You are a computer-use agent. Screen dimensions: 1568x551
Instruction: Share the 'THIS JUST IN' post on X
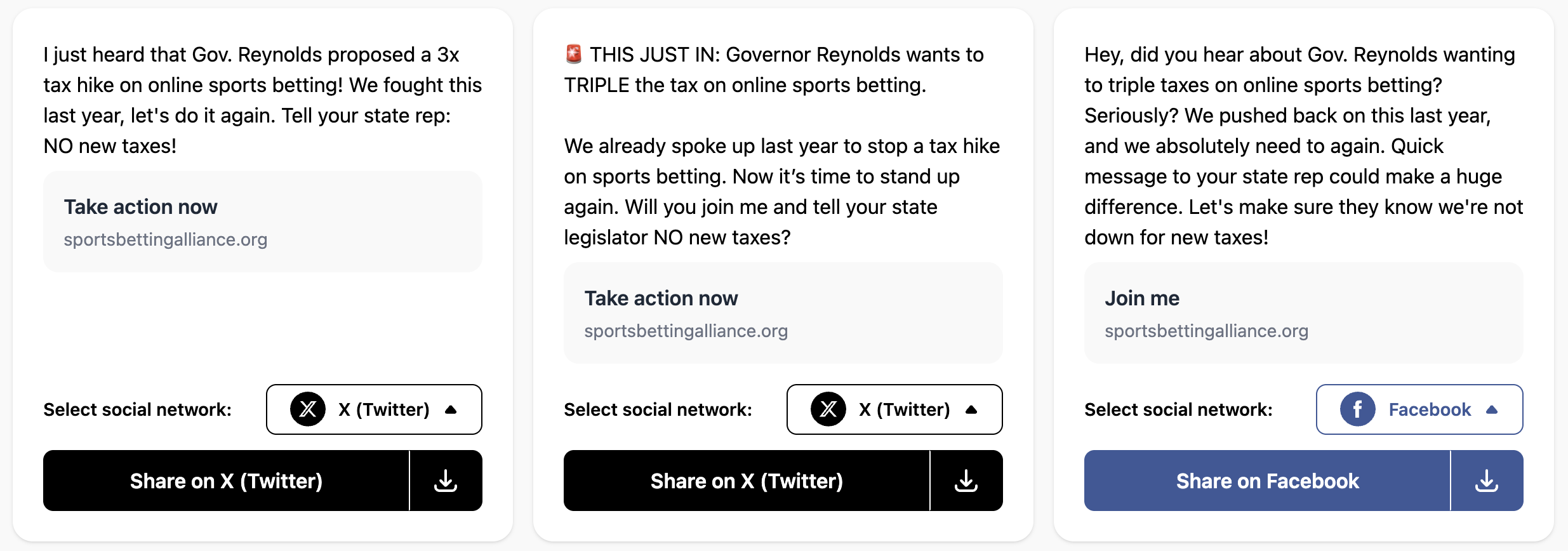coord(747,481)
